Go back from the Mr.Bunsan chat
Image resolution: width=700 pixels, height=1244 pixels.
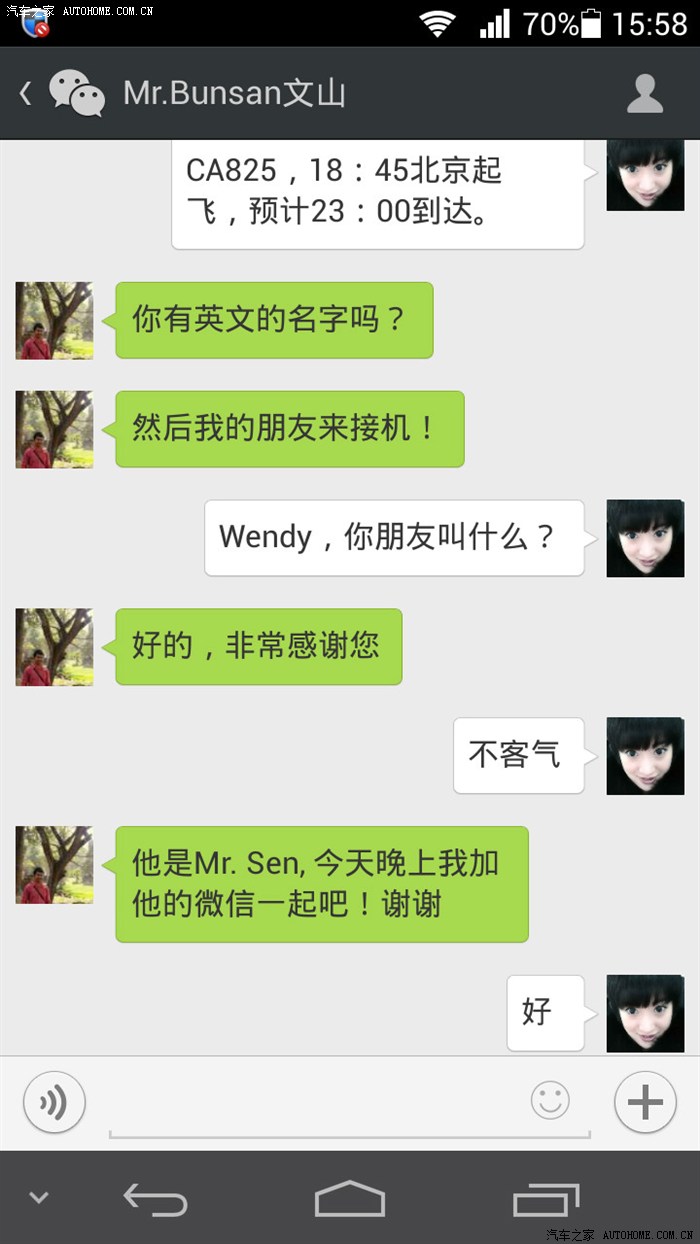pos(26,94)
